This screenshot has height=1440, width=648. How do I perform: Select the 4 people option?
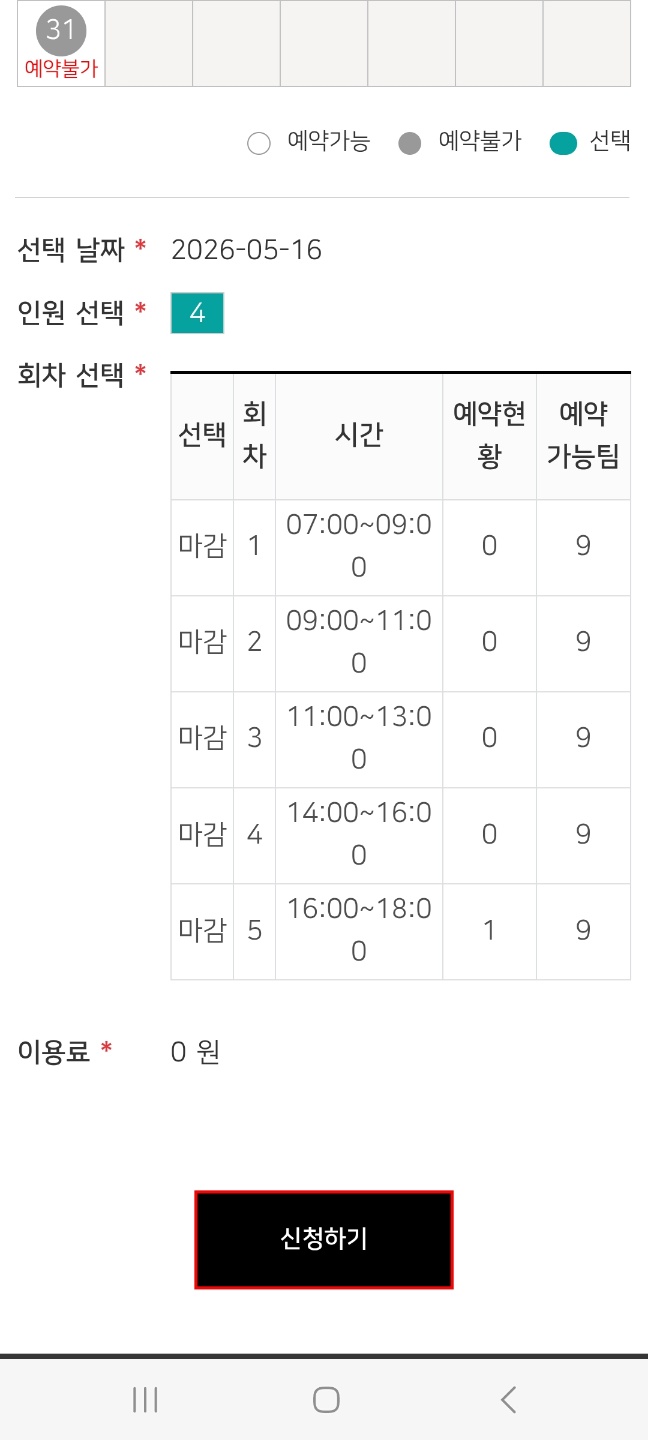[197, 313]
